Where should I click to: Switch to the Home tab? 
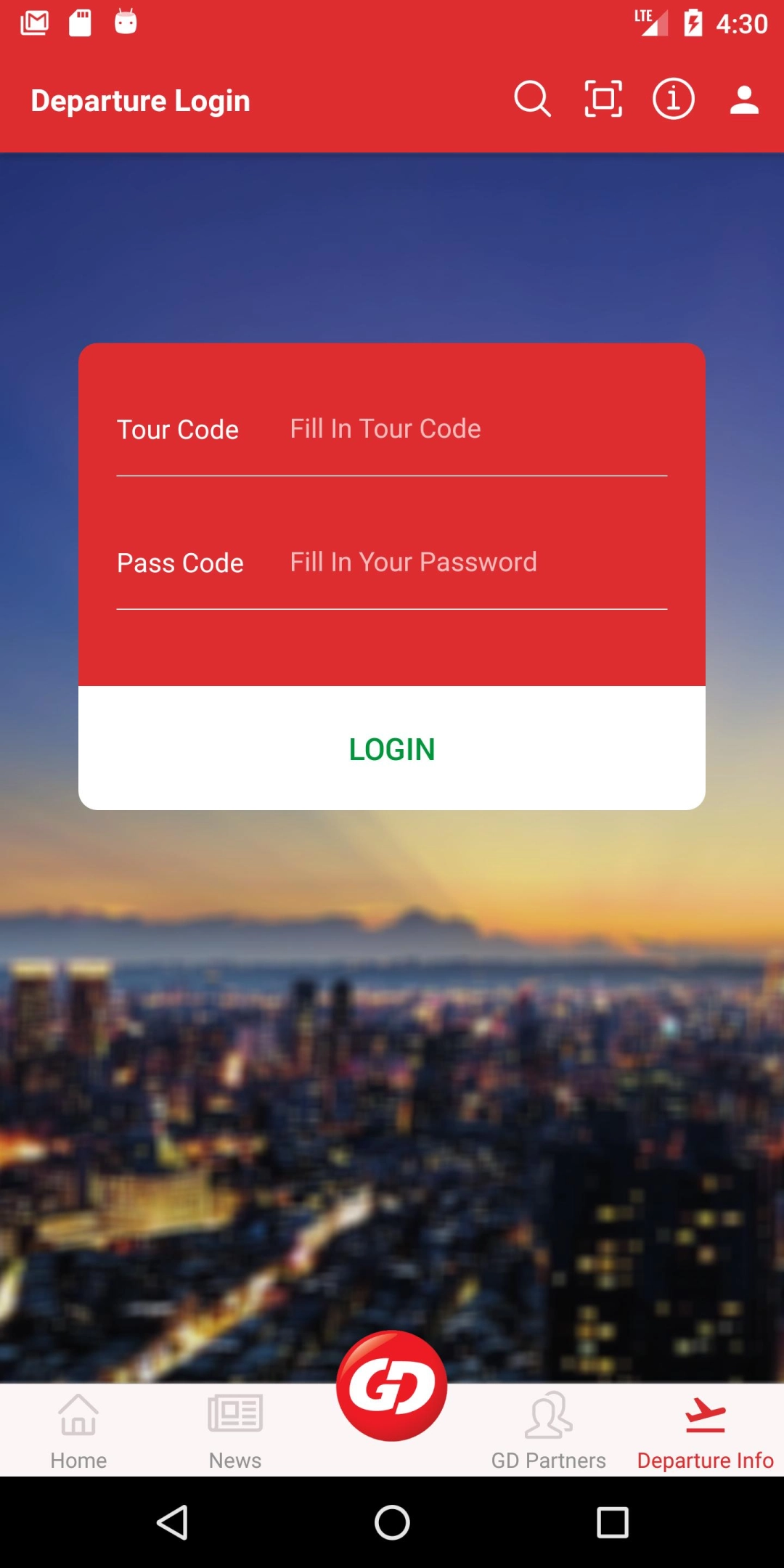click(78, 1432)
